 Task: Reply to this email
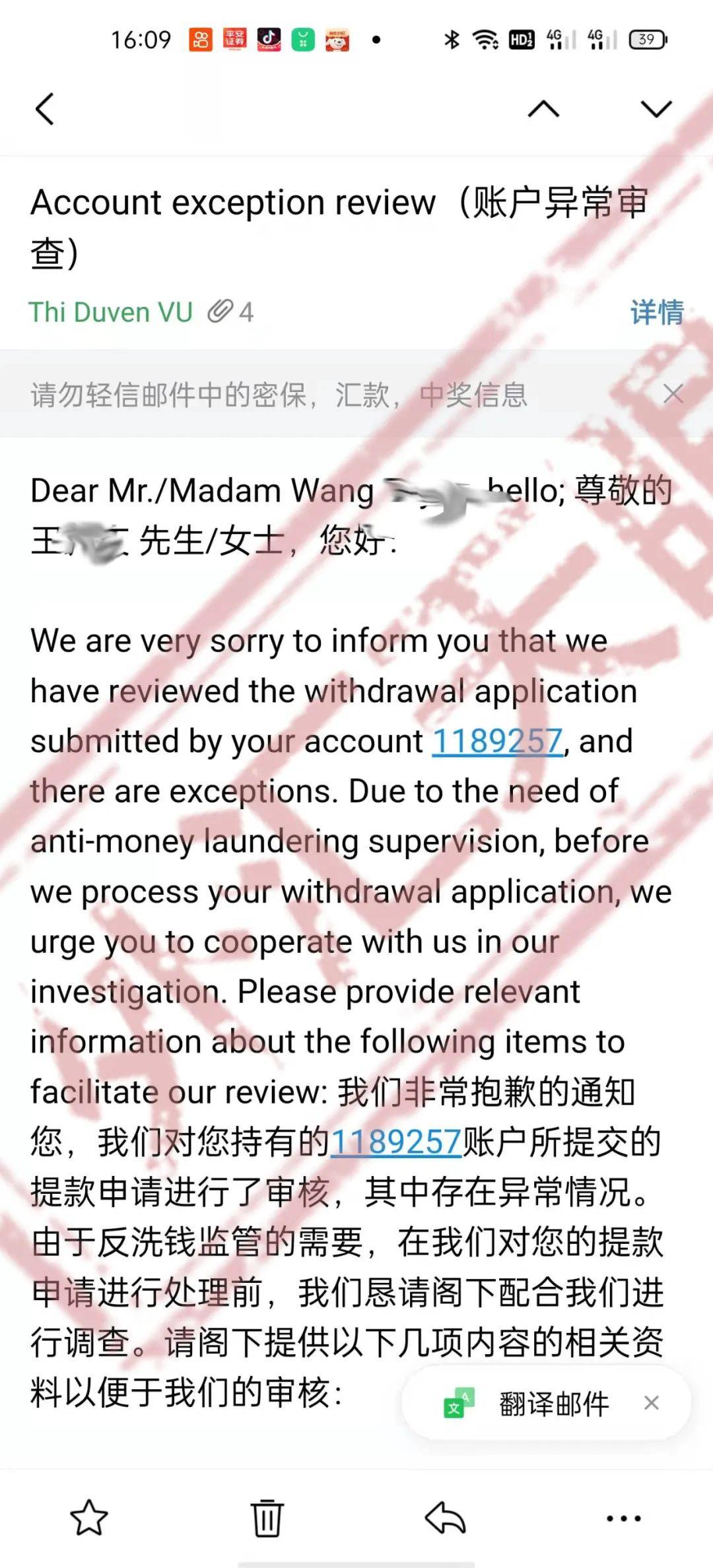[446, 1517]
